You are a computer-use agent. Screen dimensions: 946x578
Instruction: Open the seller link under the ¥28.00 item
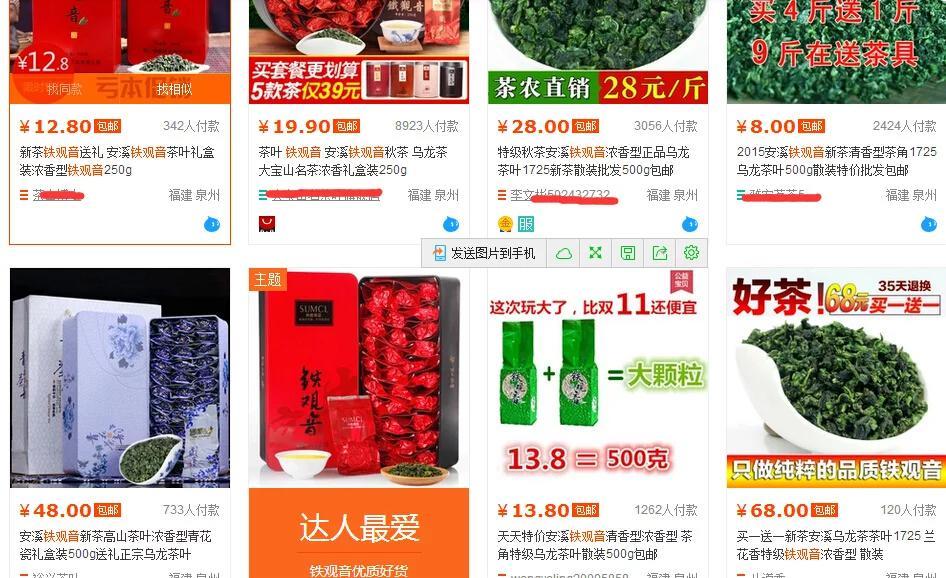click(560, 195)
